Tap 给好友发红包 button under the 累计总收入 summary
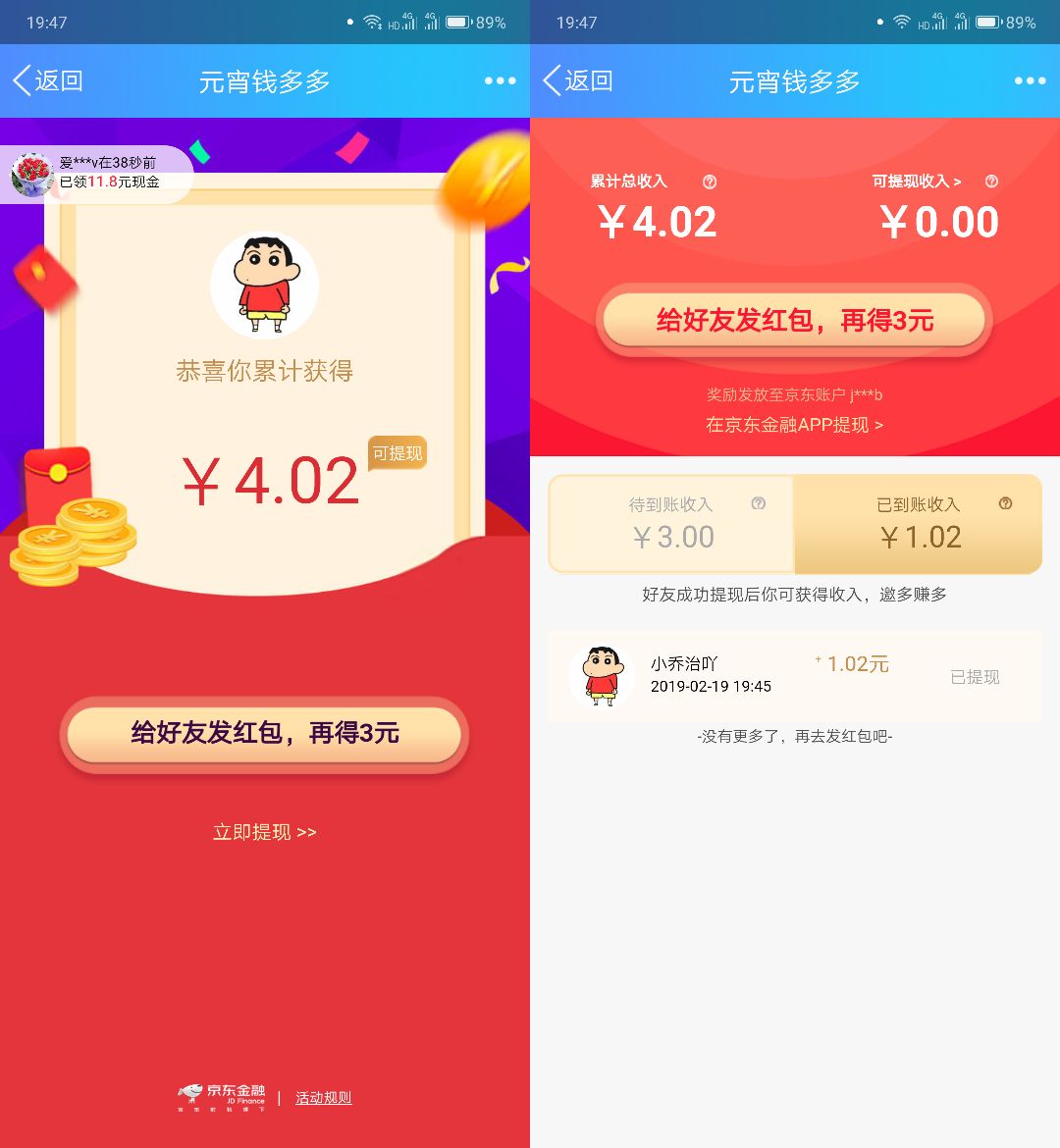The height and width of the screenshot is (1148, 1060). pos(794,321)
